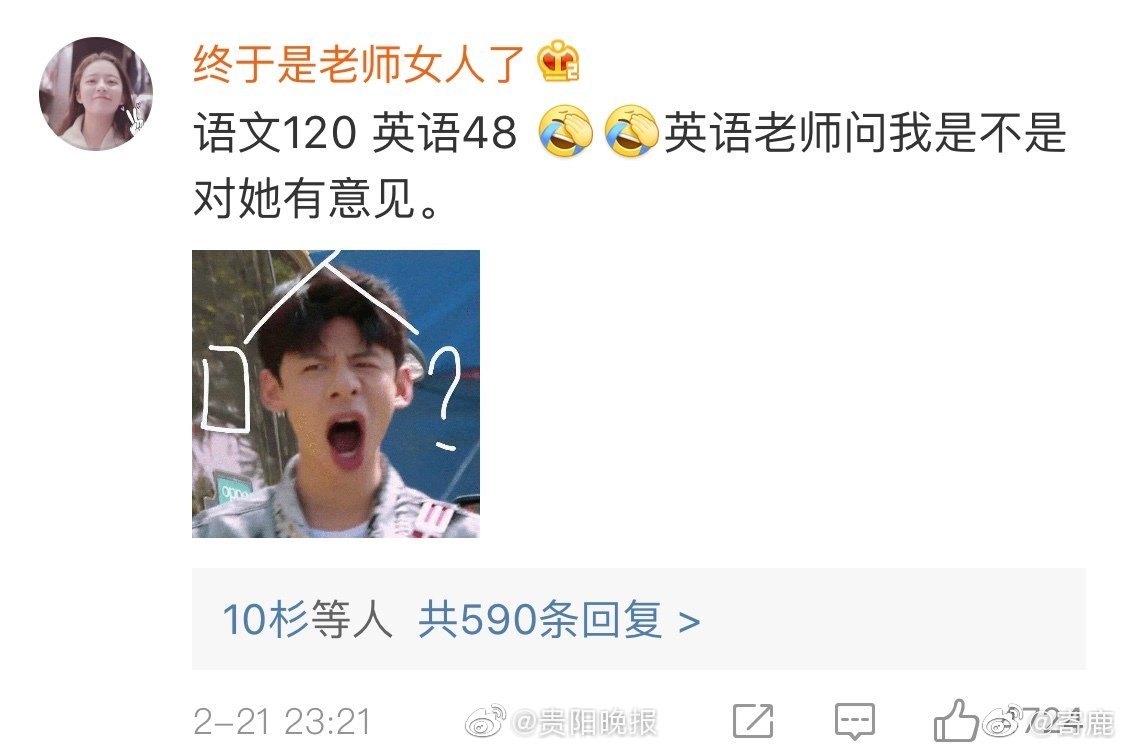
Task: Open the username 终于是老师女人了
Action: point(360,65)
